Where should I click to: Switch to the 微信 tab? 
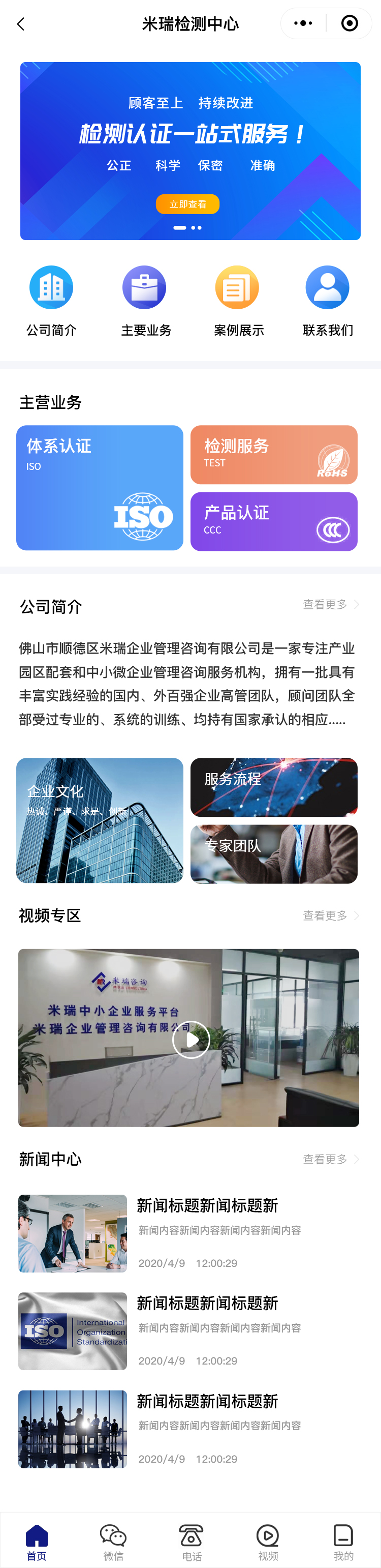[x=113, y=1542]
